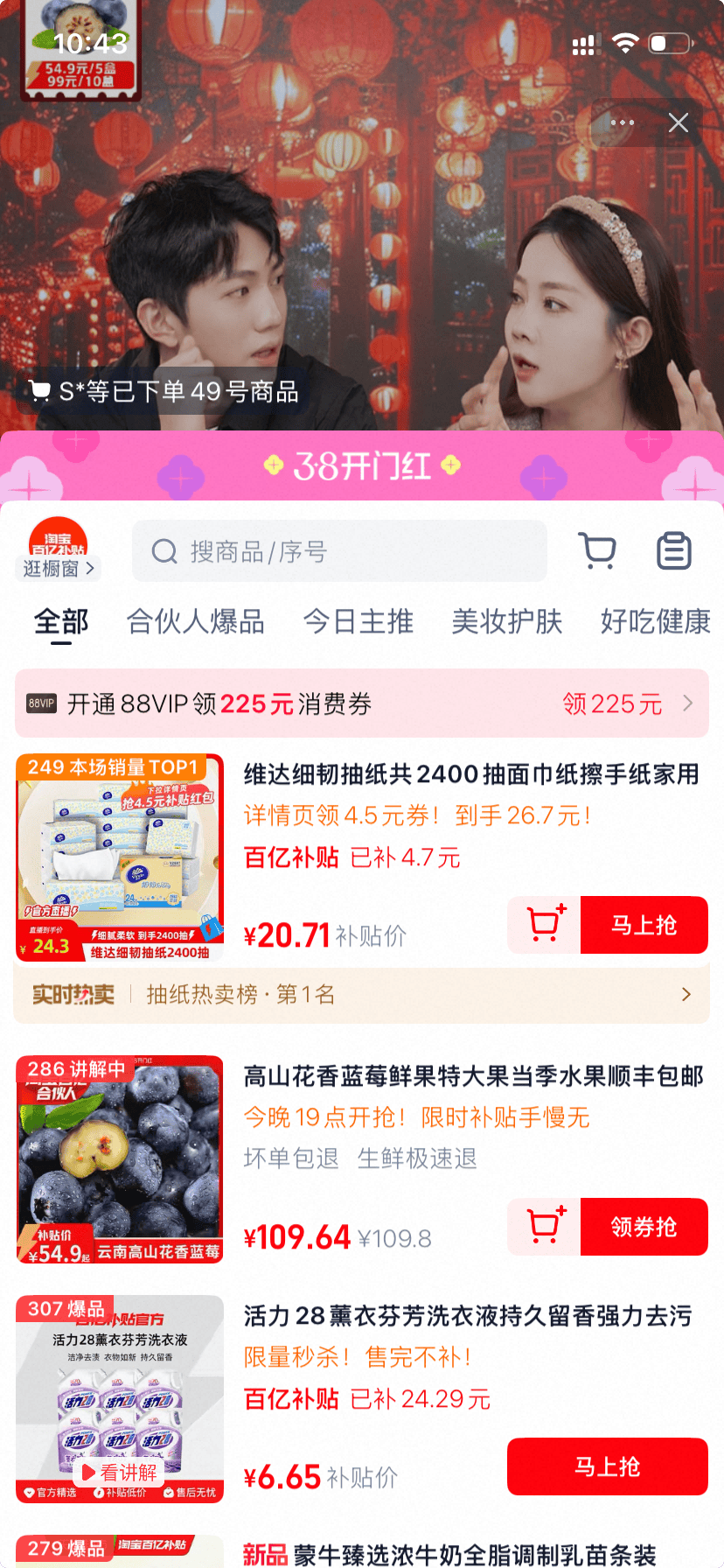Add 维达细韧抽纸 to cart via its cart icon

542,925
